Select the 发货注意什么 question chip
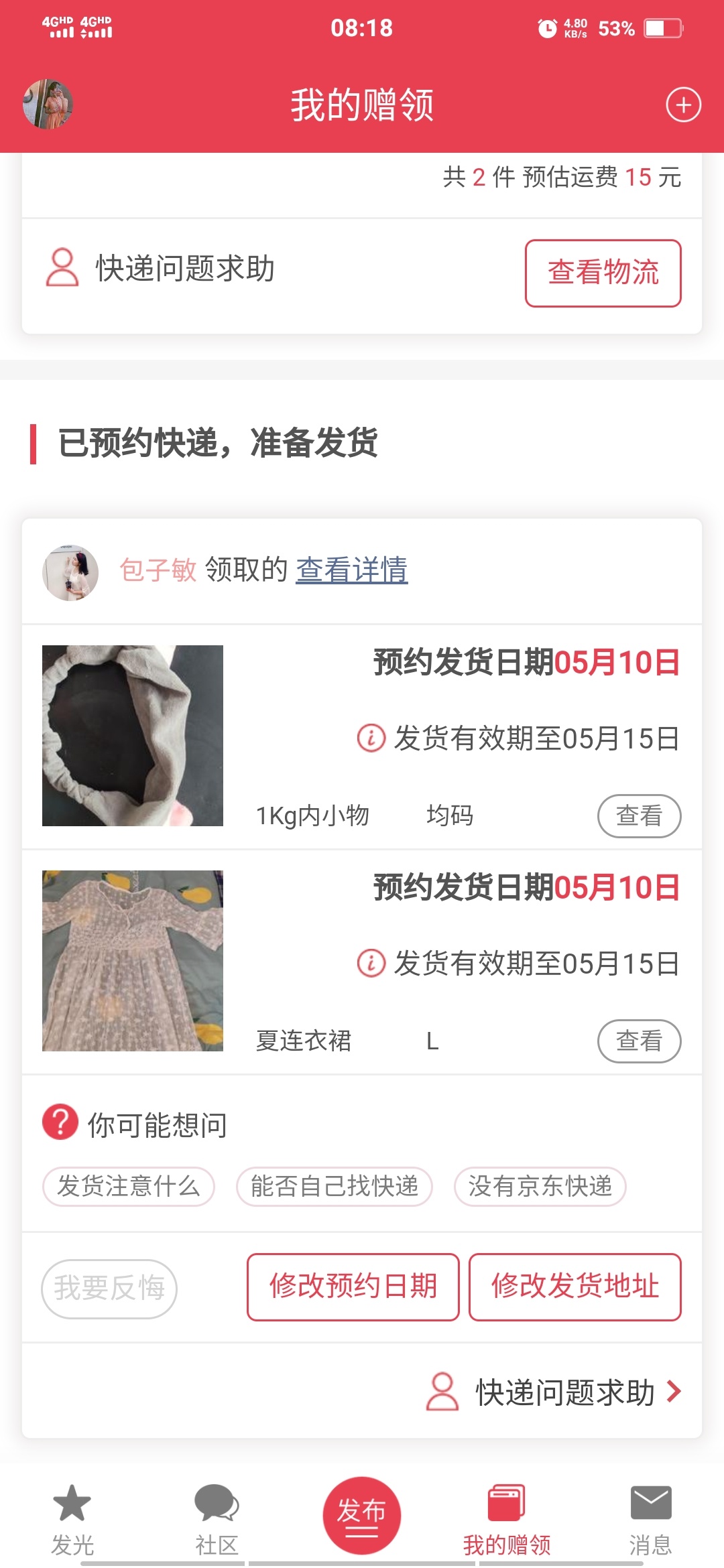This screenshot has height=1568, width=724. click(x=129, y=1187)
